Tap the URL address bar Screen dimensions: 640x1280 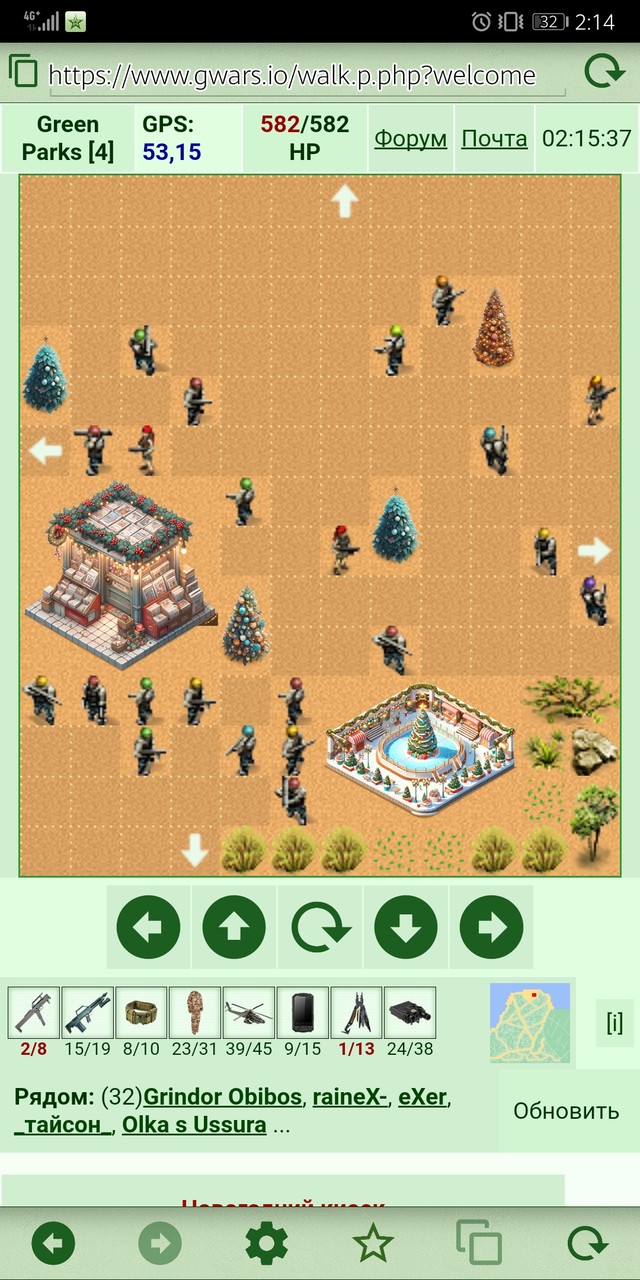[291, 75]
